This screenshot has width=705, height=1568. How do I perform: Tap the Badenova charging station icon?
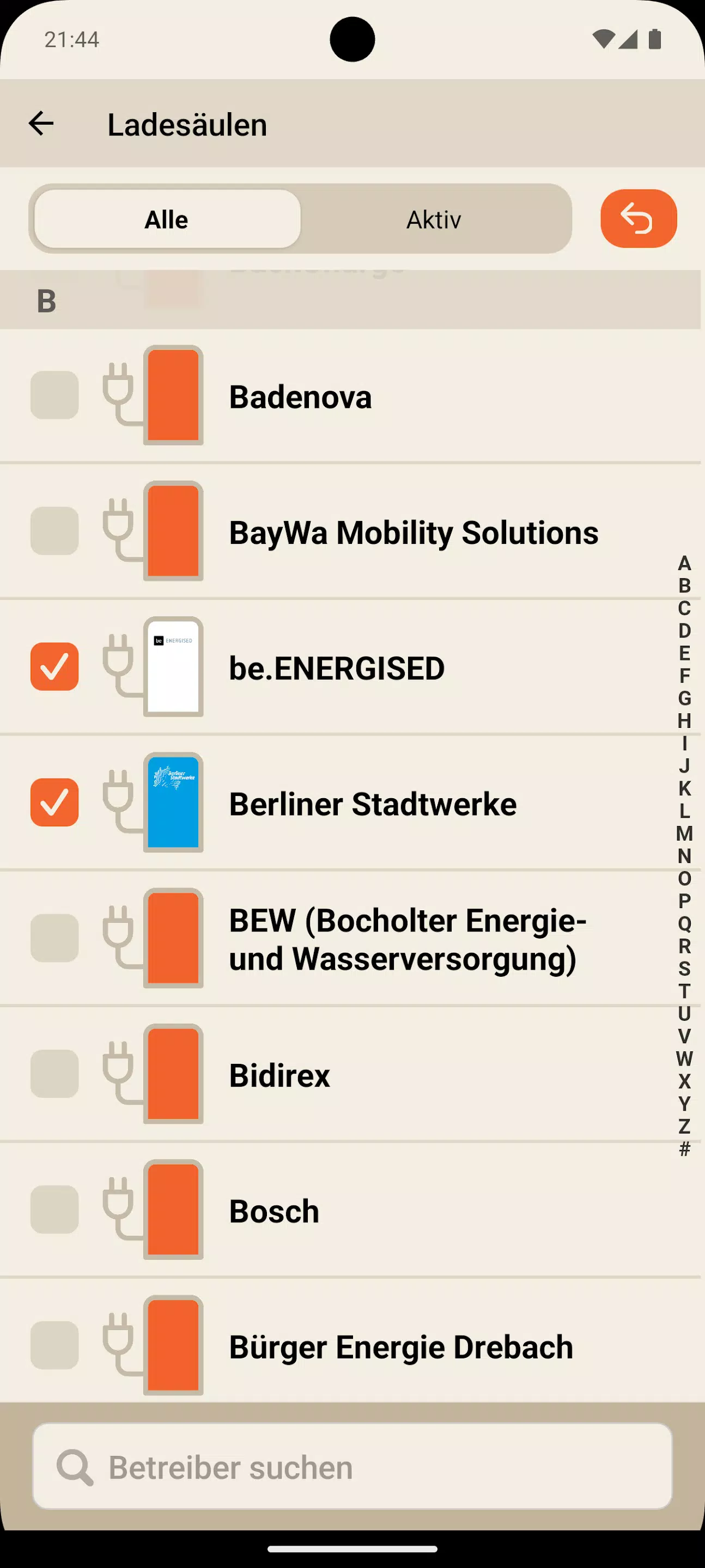pos(173,396)
